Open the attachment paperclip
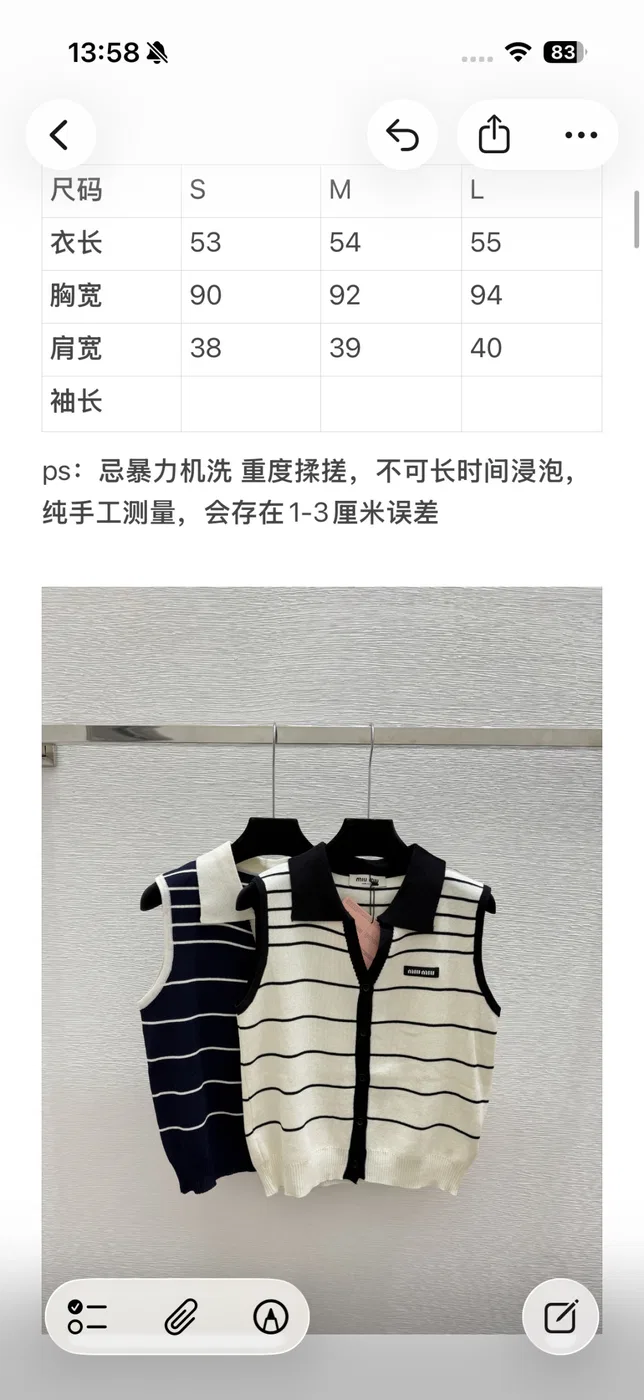Image resolution: width=644 pixels, height=1400 pixels. click(180, 1317)
